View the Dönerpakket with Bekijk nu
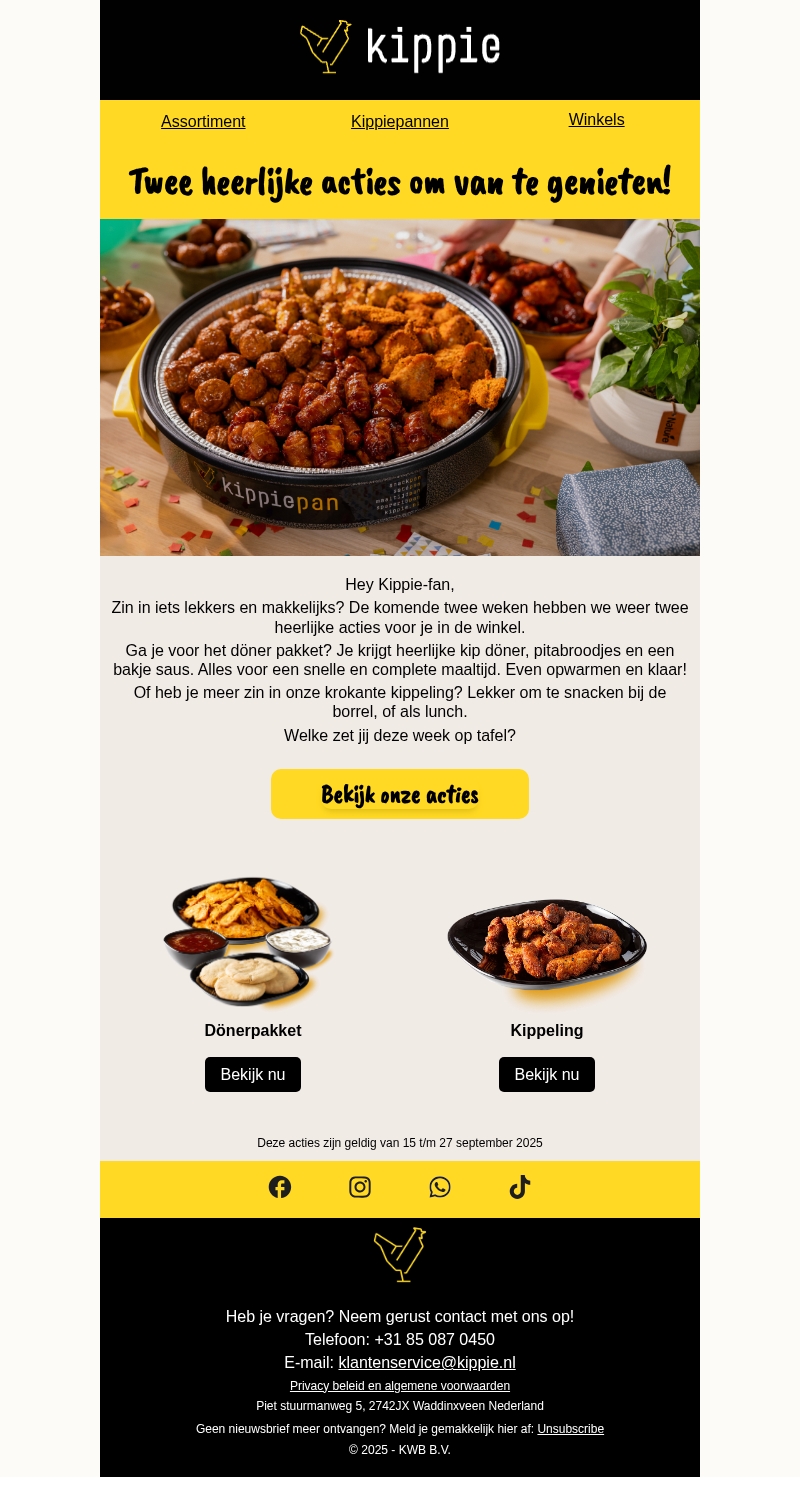The width and height of the screenshot is (800, 1494). pyautogui.click(x=253, y=1075)
